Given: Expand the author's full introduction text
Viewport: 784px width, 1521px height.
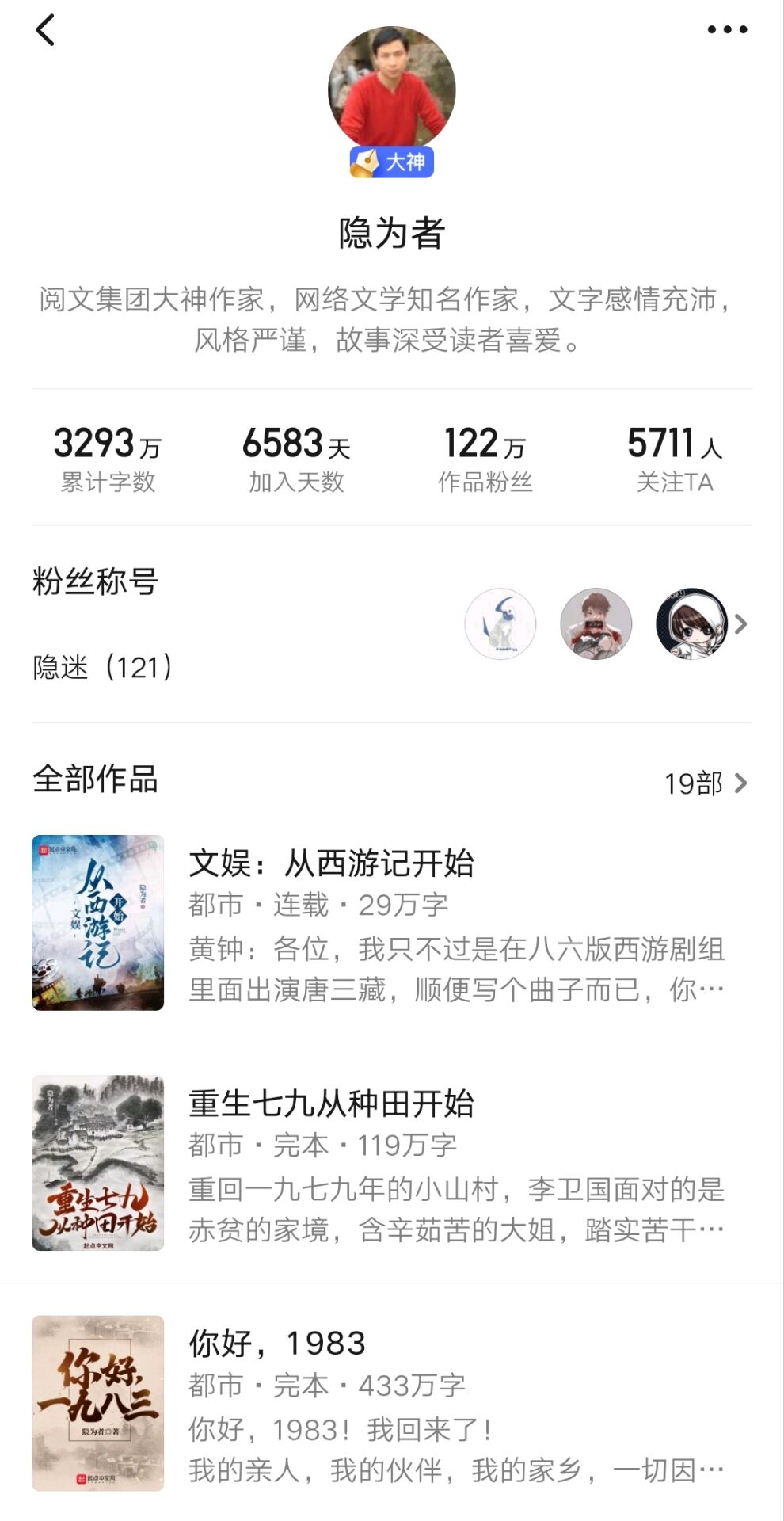Looking at the screenshot, I should [x=391, y=317].
